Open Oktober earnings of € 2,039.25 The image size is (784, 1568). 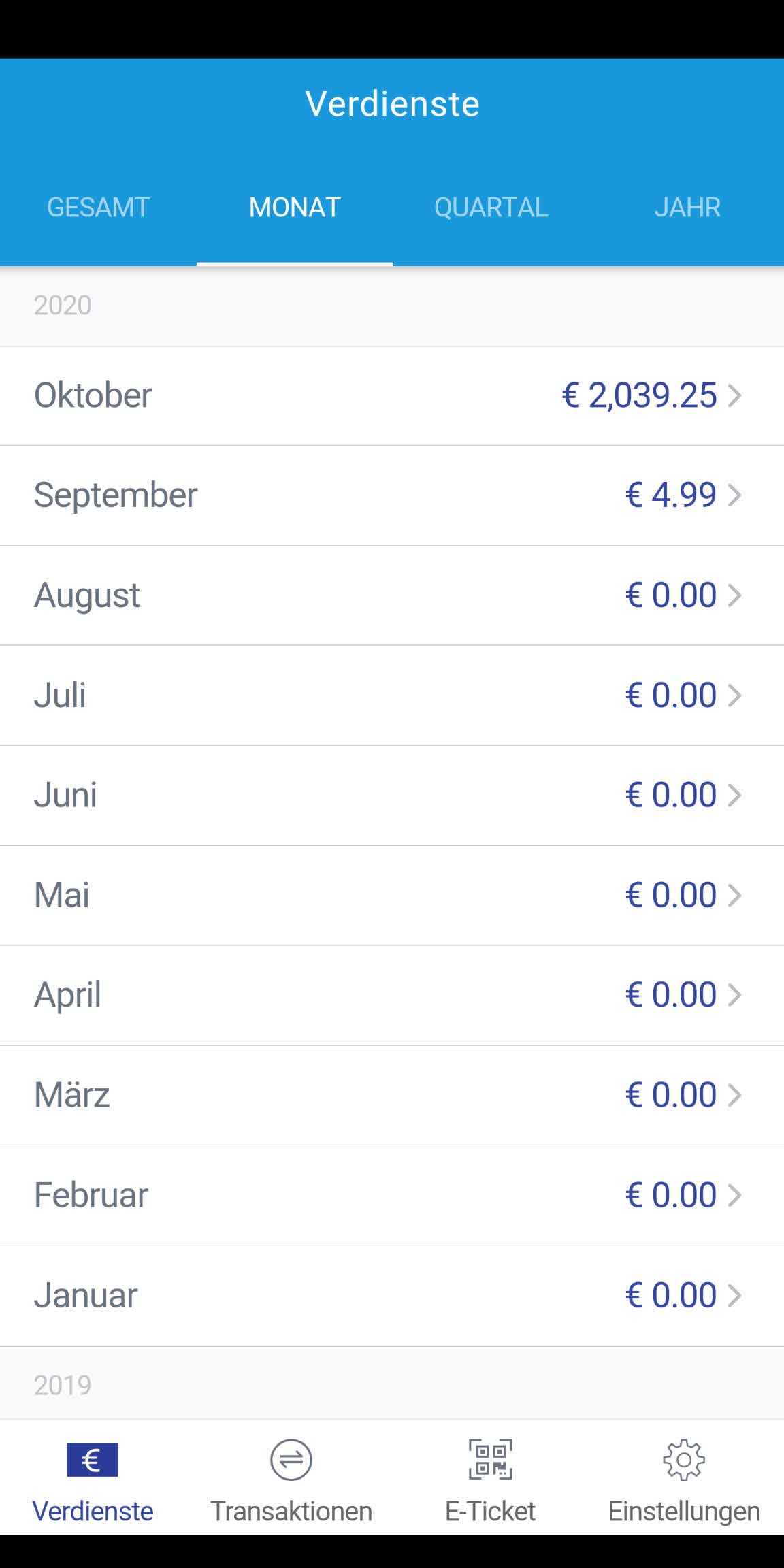pyautogui.click(x=392, y=396)
